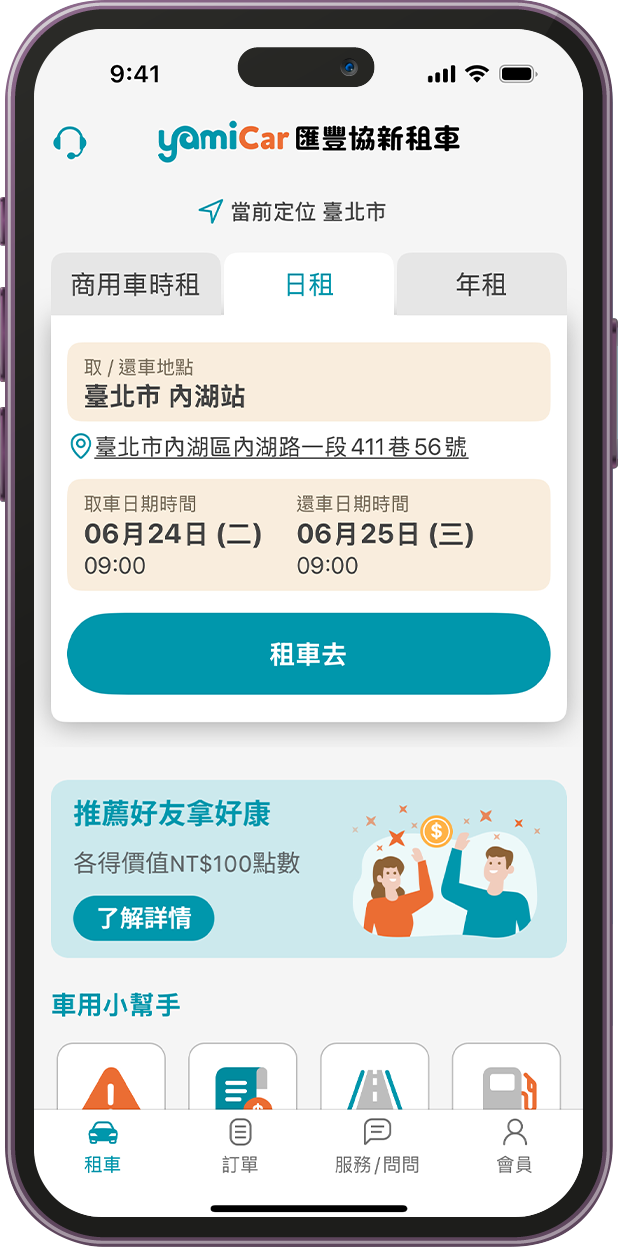This screenshot has height=1247, width=618.
Task: Switch to the 服務/問問 tab
Action: 377,1145
